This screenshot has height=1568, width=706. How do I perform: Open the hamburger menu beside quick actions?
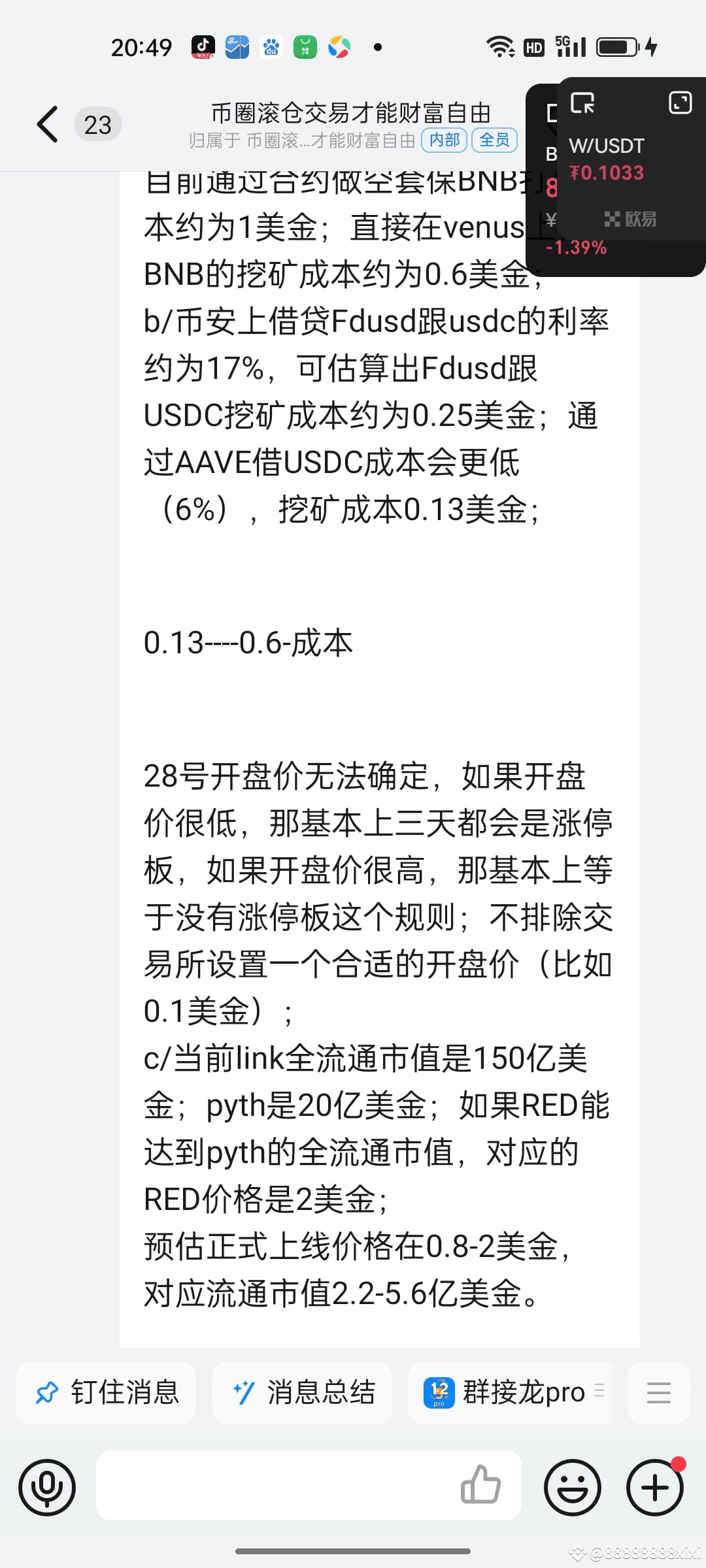658,1393
